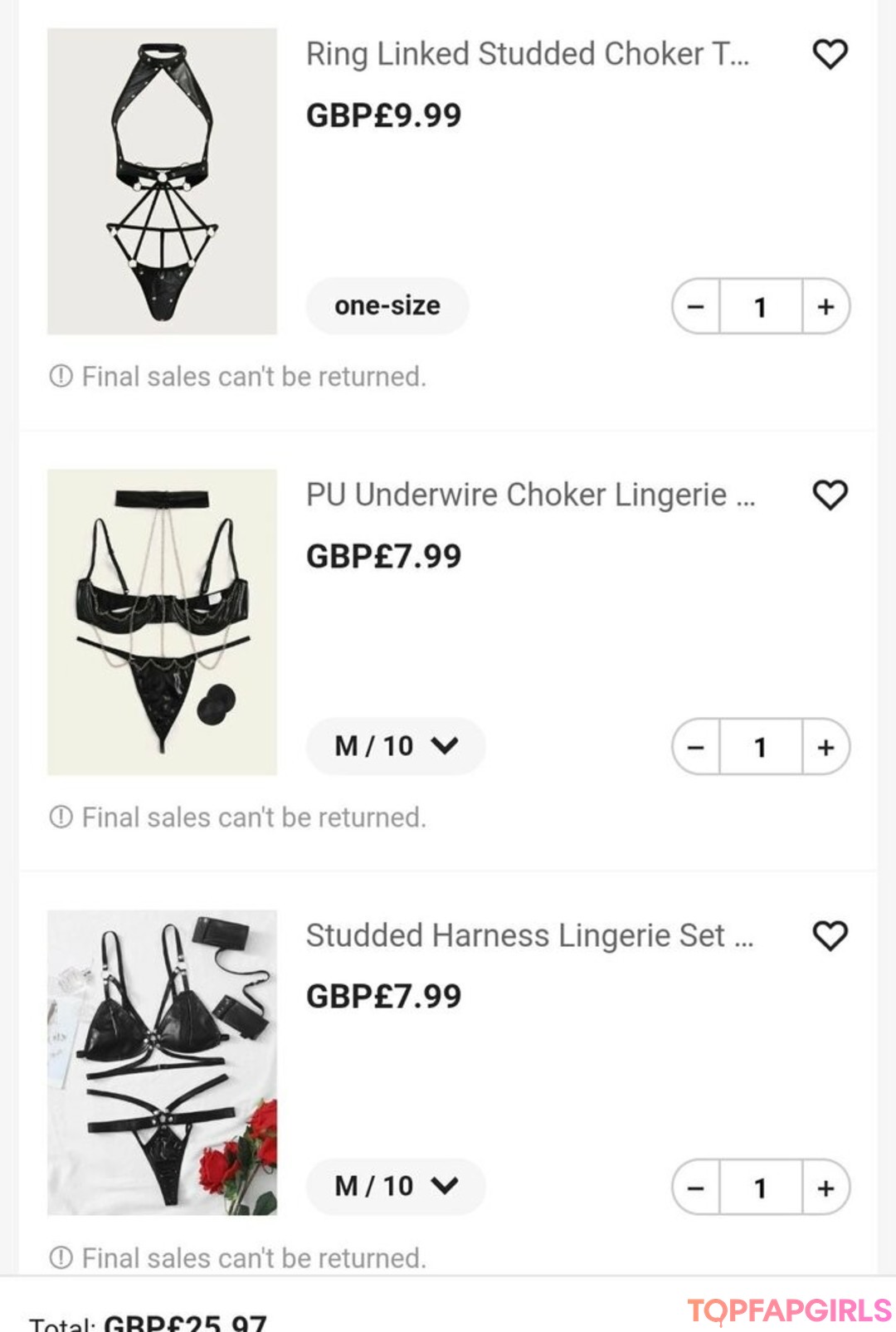Open the Ring Linked Studded Choker product image
Image resolution: width=896 pixels, height=1332 pixels.
pos(162,181)
